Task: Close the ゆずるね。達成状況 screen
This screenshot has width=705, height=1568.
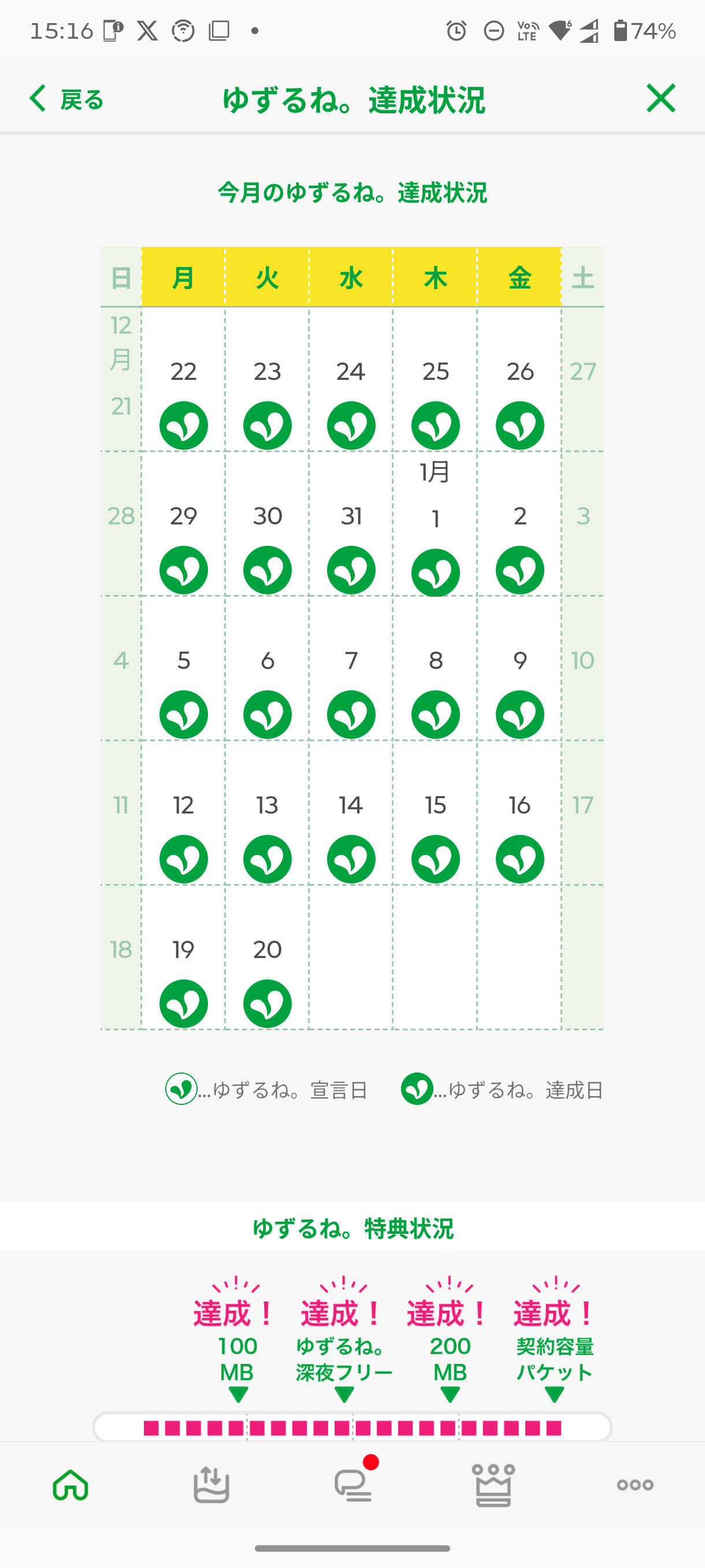Action: [x=661, y=98]
